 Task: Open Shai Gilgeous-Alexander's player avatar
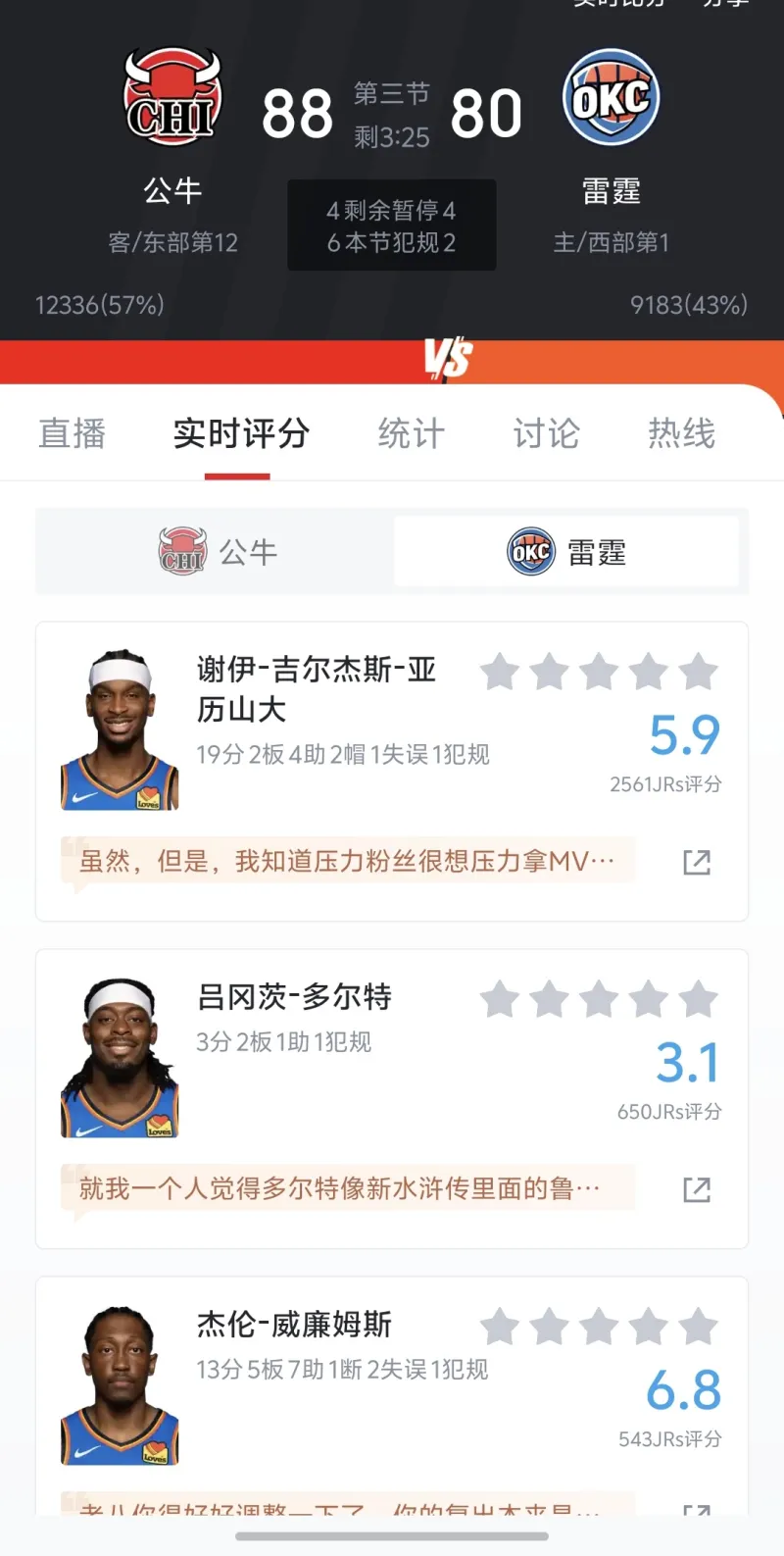pyautogui.click(x=118, y=726)
